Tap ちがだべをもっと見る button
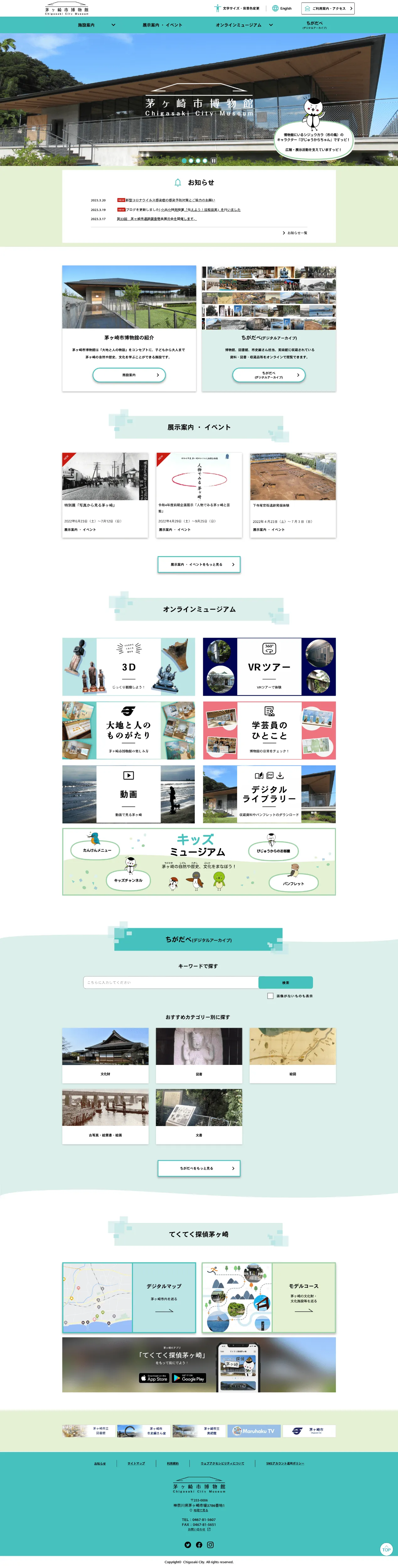The height and width of the screenshot is (1568, 398). 199,1168
